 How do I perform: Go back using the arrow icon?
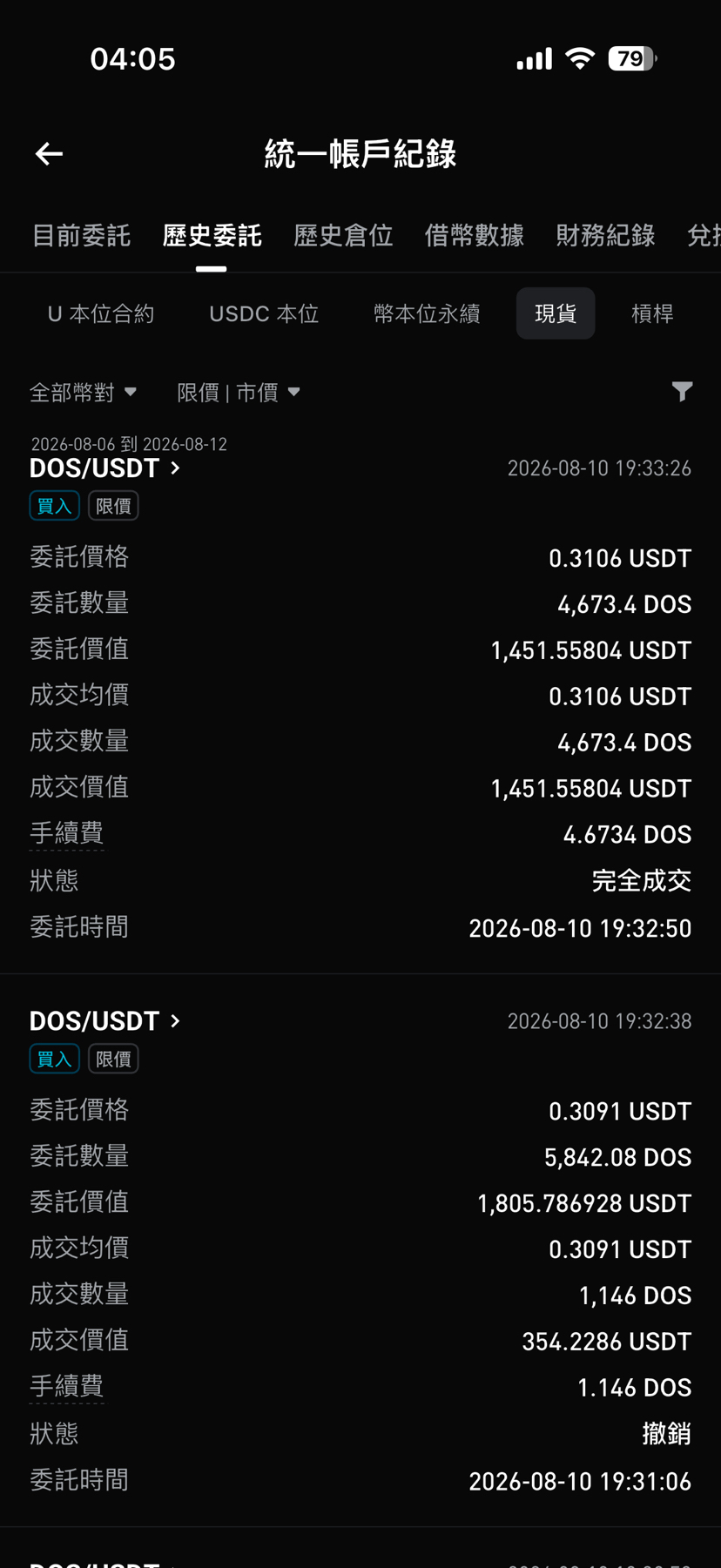coord(49,154)
